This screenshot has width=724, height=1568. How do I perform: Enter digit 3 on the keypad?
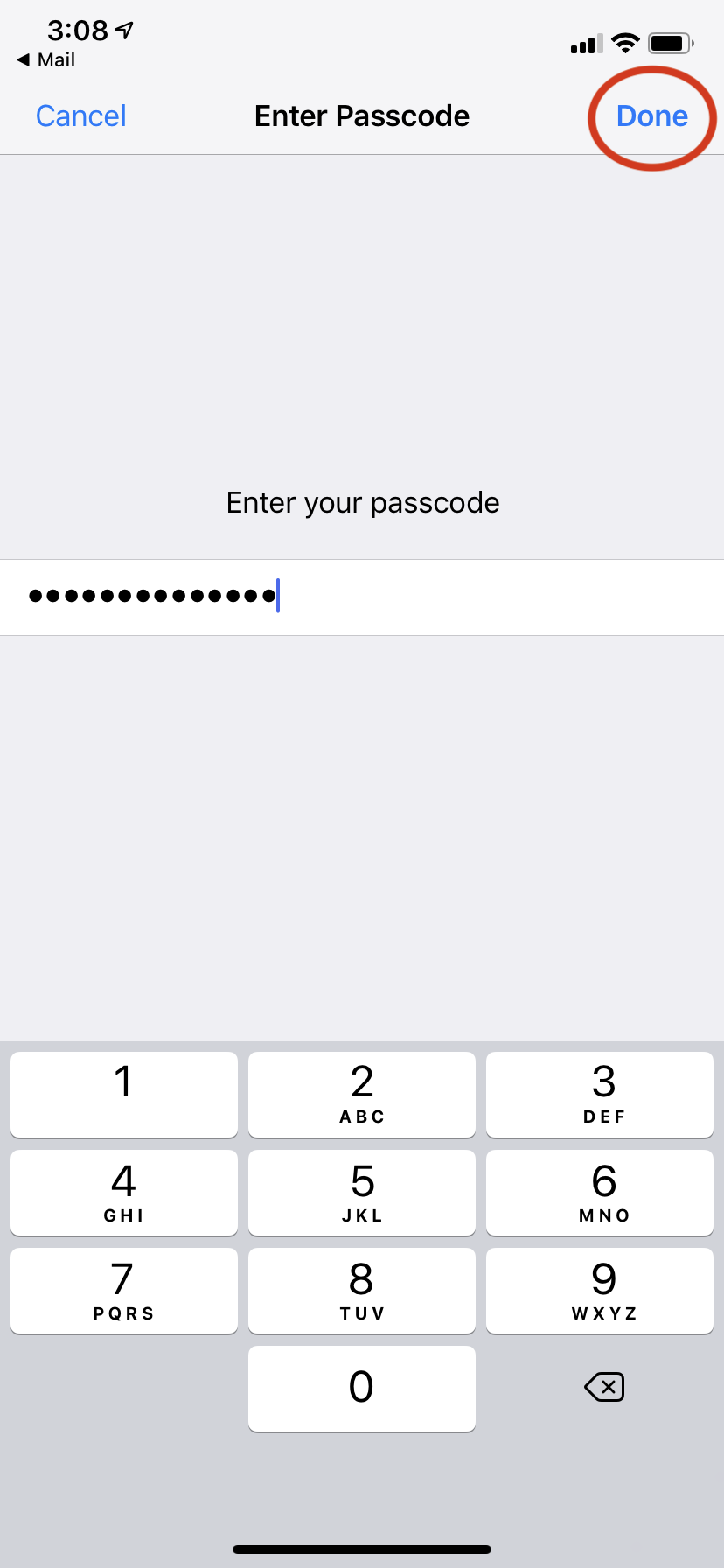(x=600, y=1095)
